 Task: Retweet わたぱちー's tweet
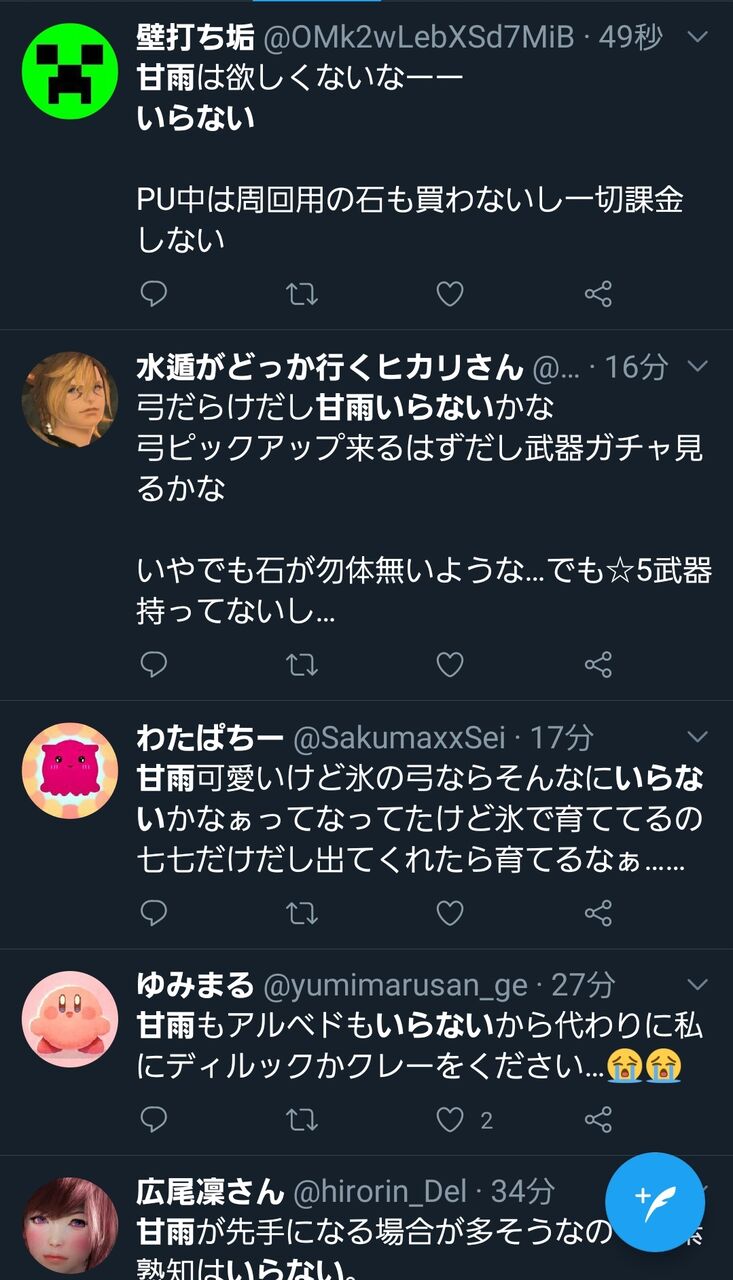(x=302, y=912)
